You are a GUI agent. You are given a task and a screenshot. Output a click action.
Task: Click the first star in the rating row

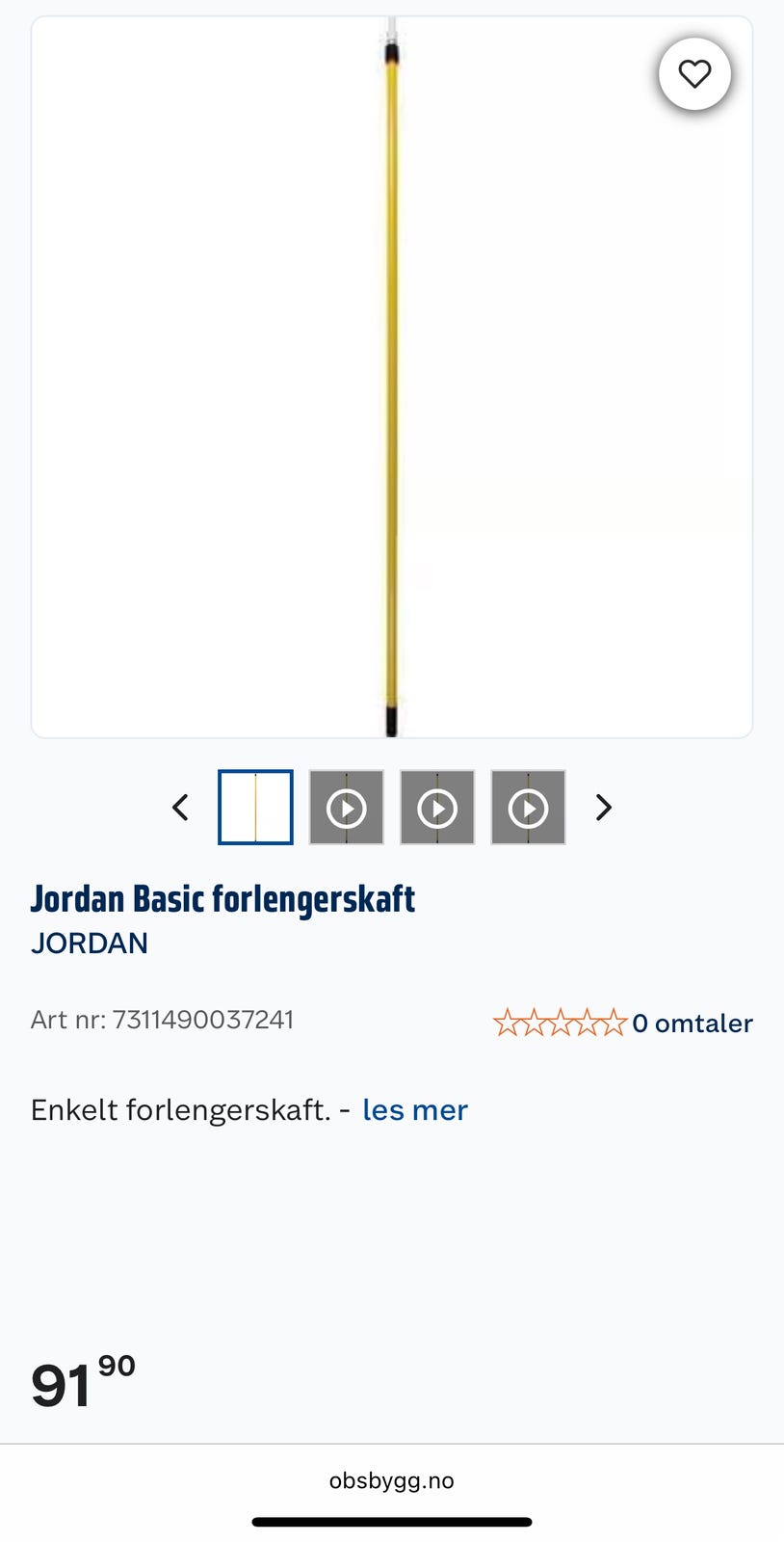(506, 1023)
